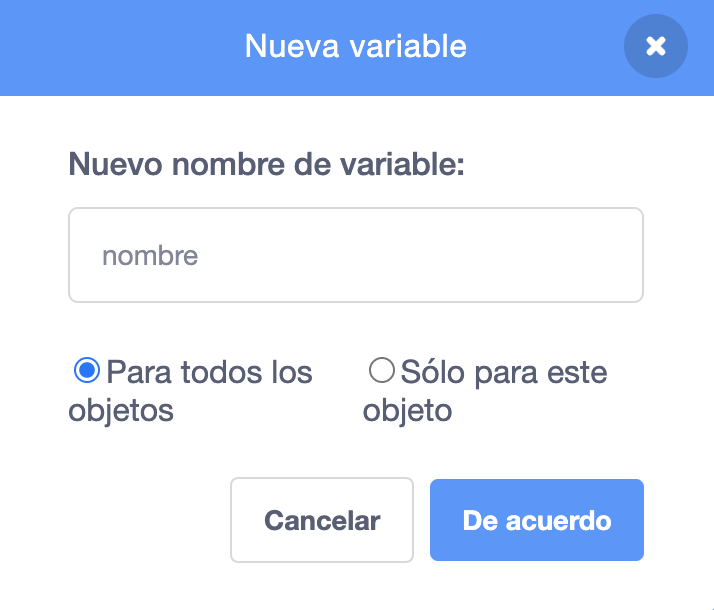Tap the Cancelar button
Screen dimensions: 714x610
tap(321, 520)
